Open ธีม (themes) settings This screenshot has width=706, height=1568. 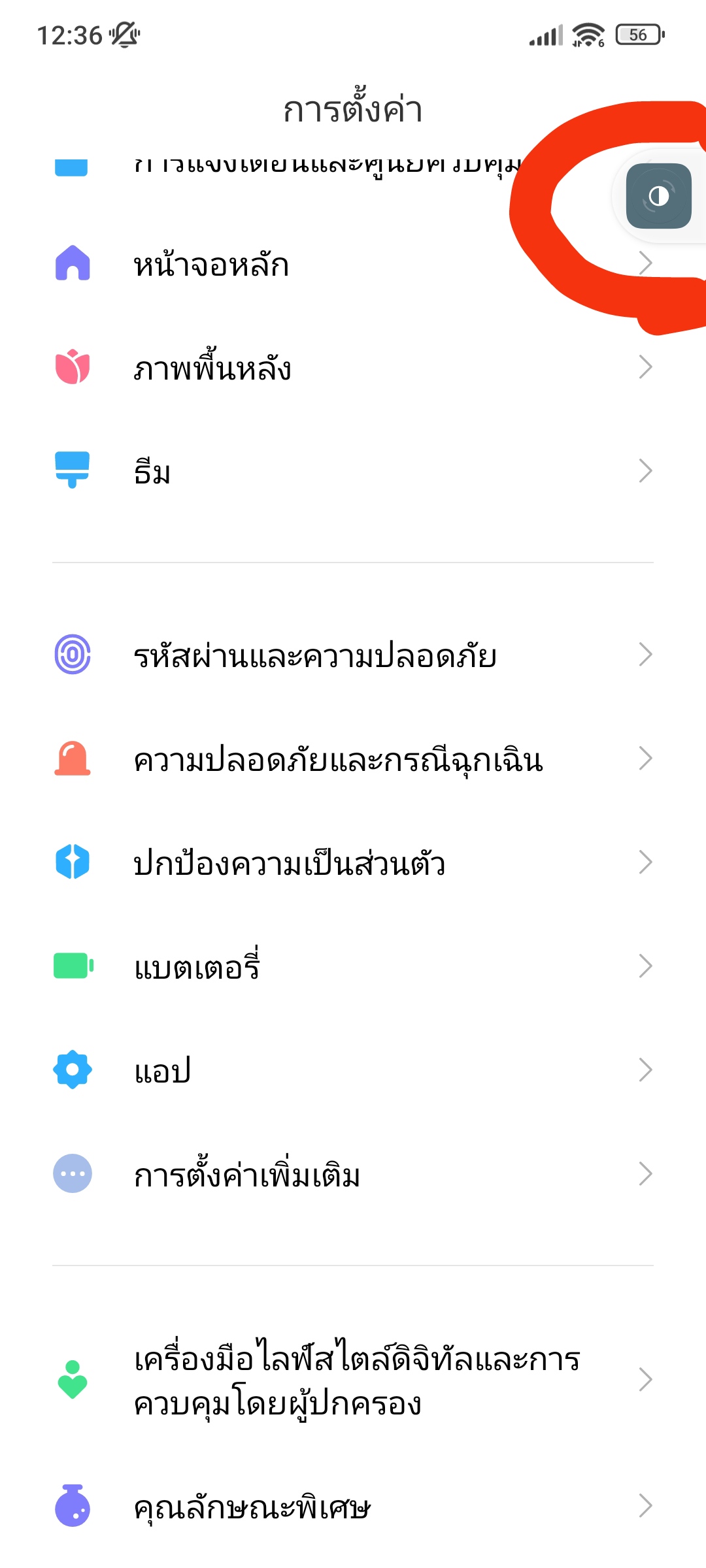point(353,471)
